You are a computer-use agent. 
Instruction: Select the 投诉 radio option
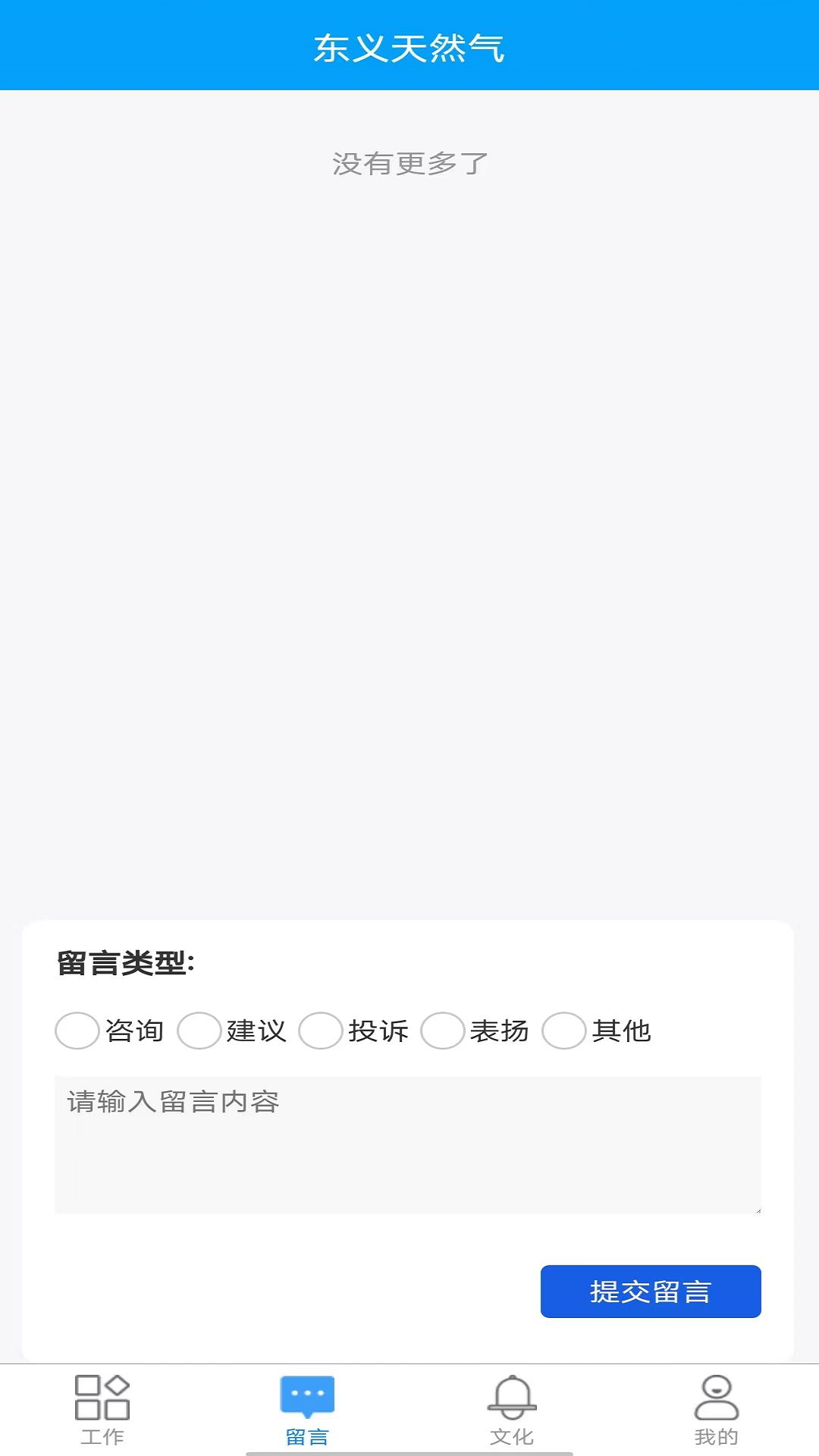tap(321, 1031)
